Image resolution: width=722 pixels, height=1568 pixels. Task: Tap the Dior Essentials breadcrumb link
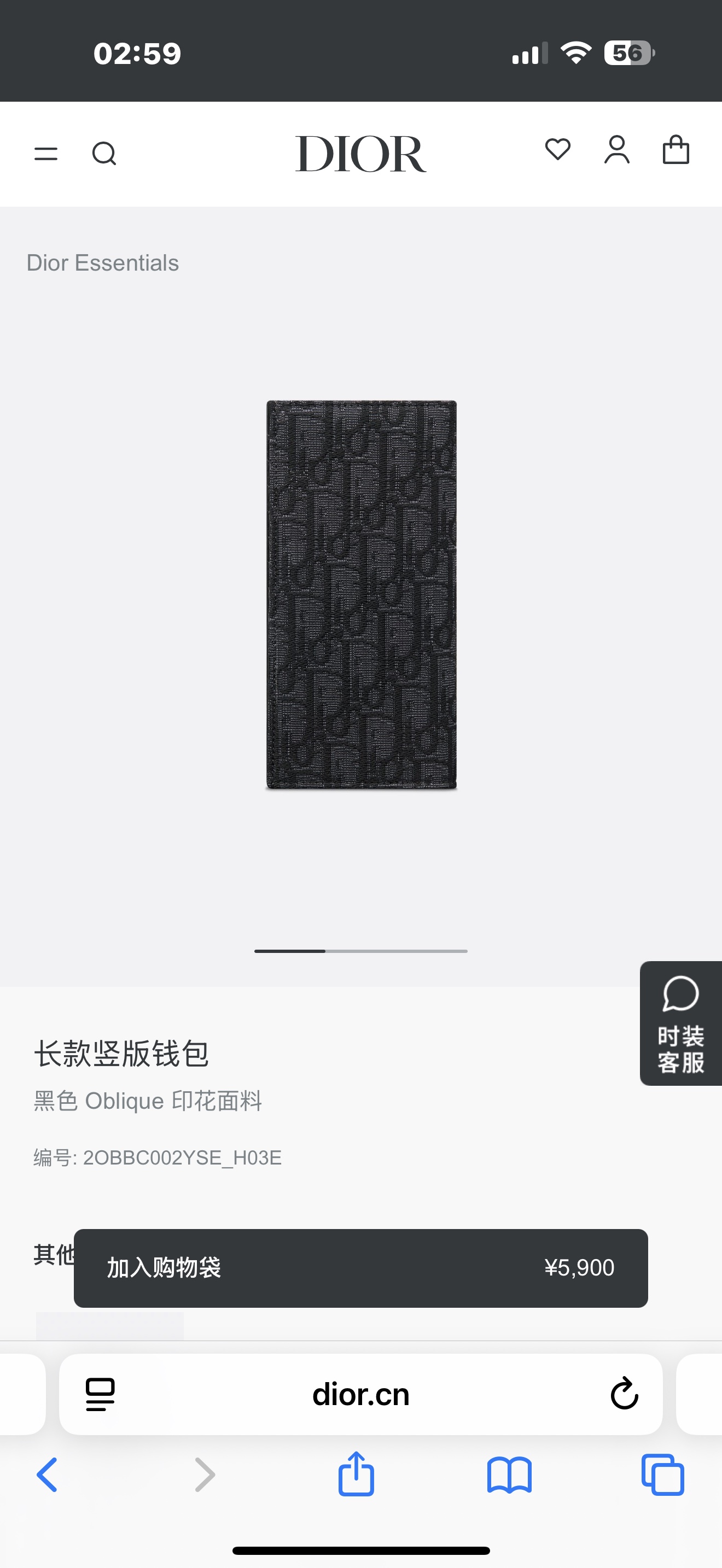point(102,263)
